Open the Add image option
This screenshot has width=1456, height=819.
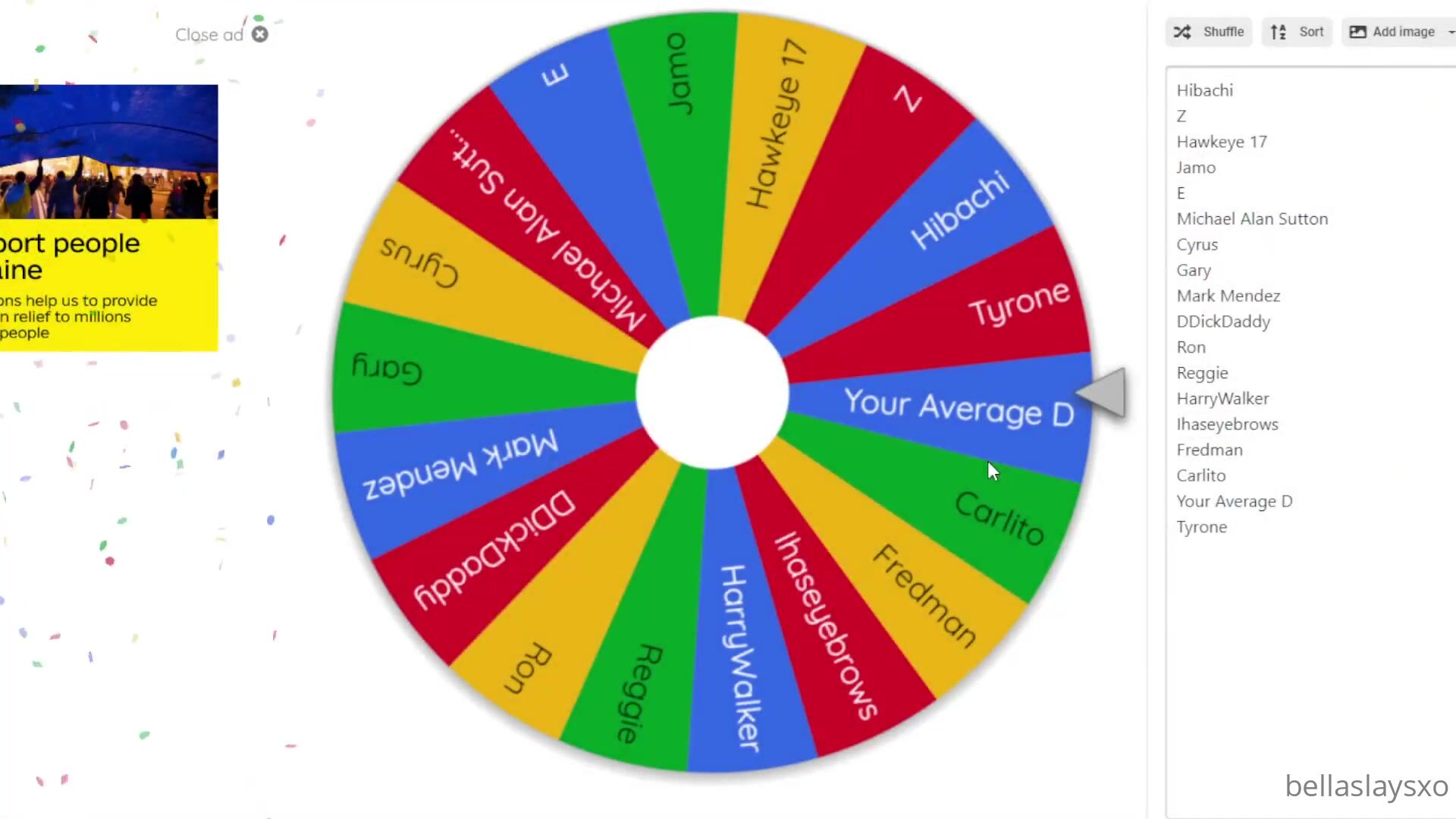[x=1392, y=32]
